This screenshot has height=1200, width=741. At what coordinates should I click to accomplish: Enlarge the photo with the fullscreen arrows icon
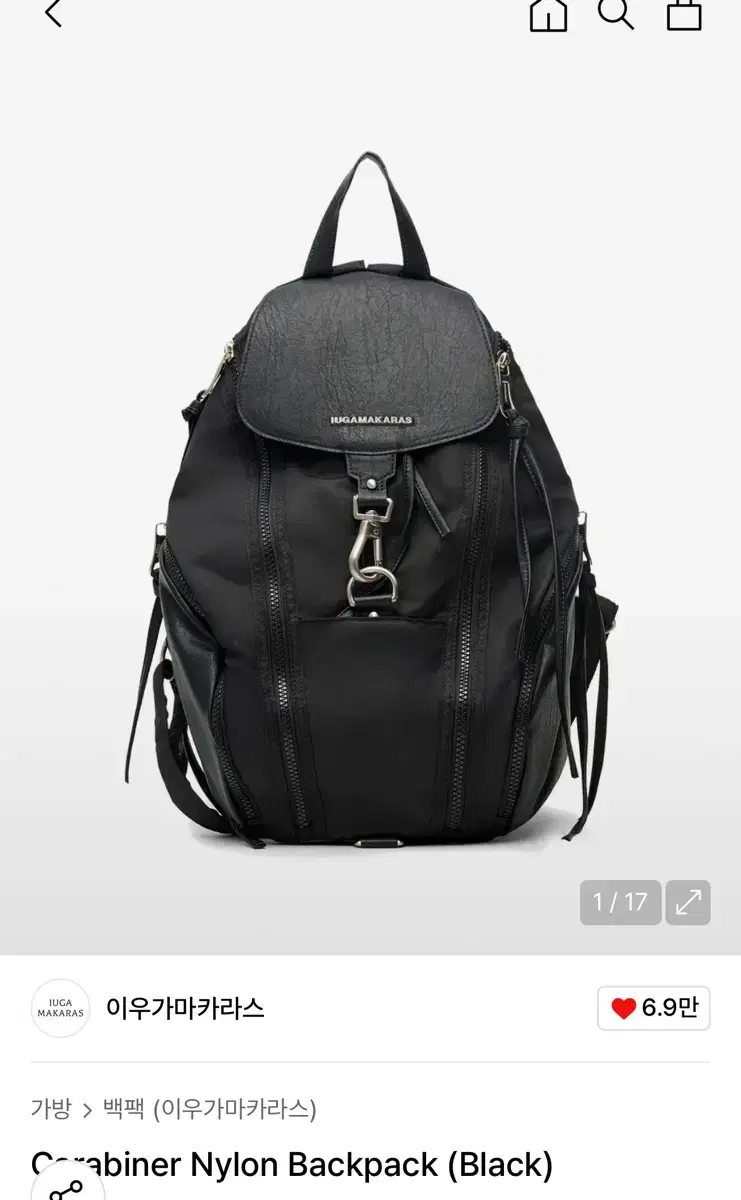(688, 905)
